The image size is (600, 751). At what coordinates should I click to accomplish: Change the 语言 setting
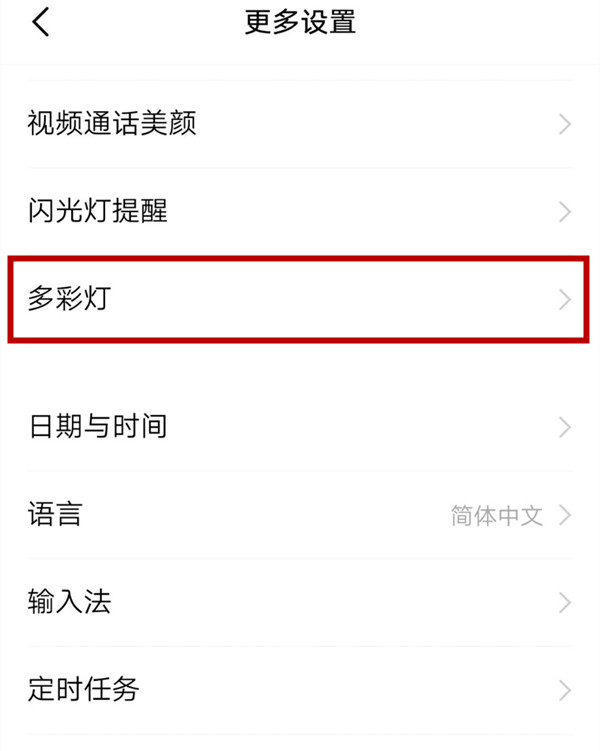(x=300, y=515)
